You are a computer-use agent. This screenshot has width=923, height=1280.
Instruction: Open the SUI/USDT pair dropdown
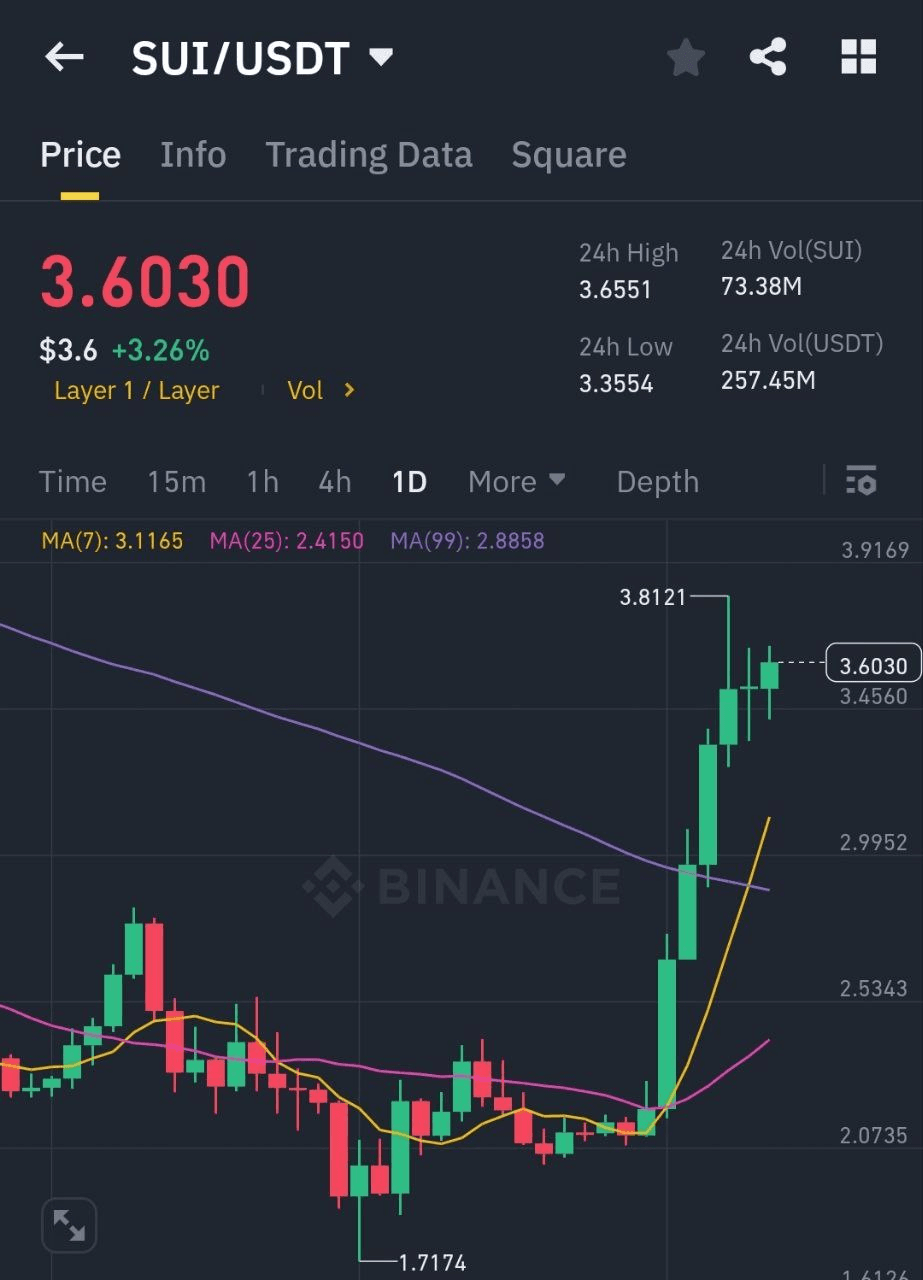pos(381,58)
